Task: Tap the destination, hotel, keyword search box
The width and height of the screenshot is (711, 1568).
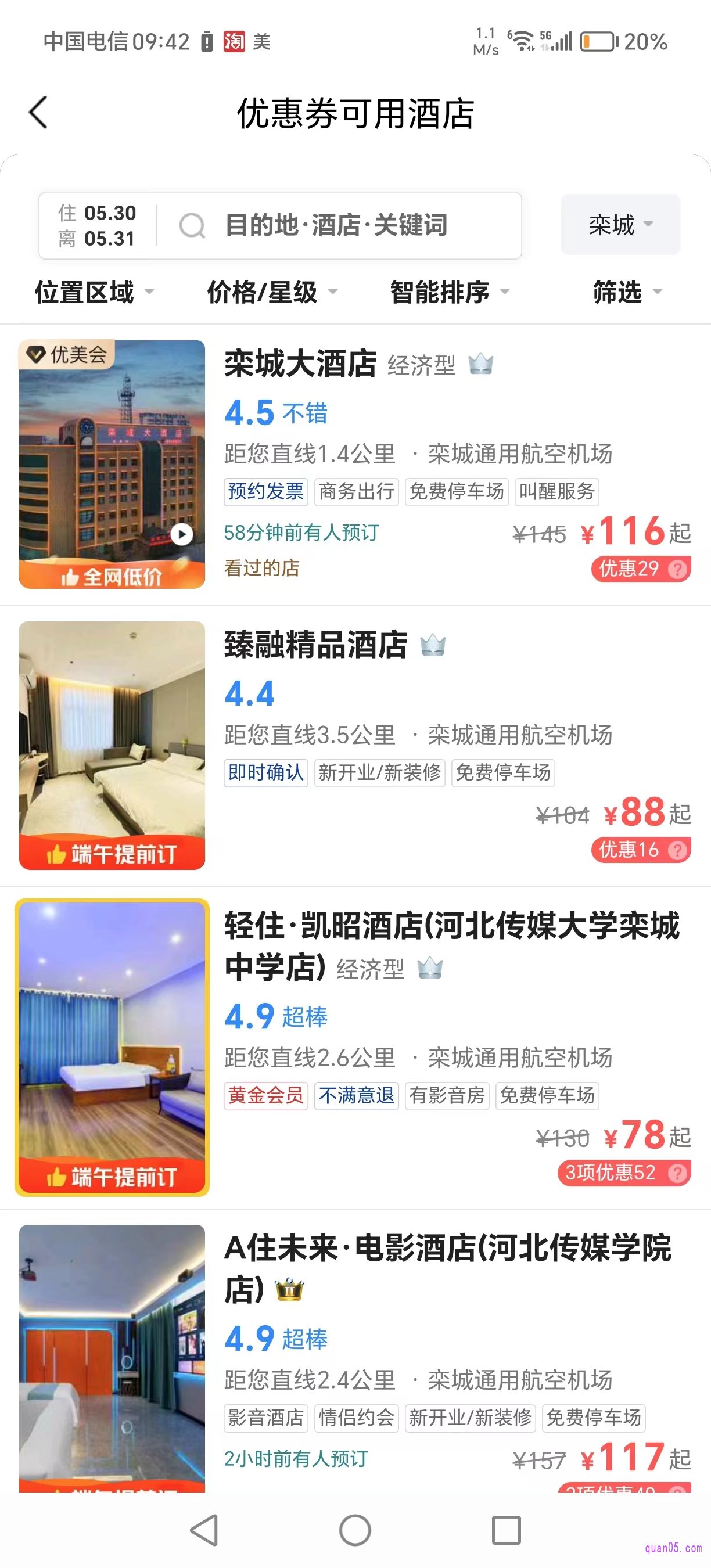Action: point(336,226)
